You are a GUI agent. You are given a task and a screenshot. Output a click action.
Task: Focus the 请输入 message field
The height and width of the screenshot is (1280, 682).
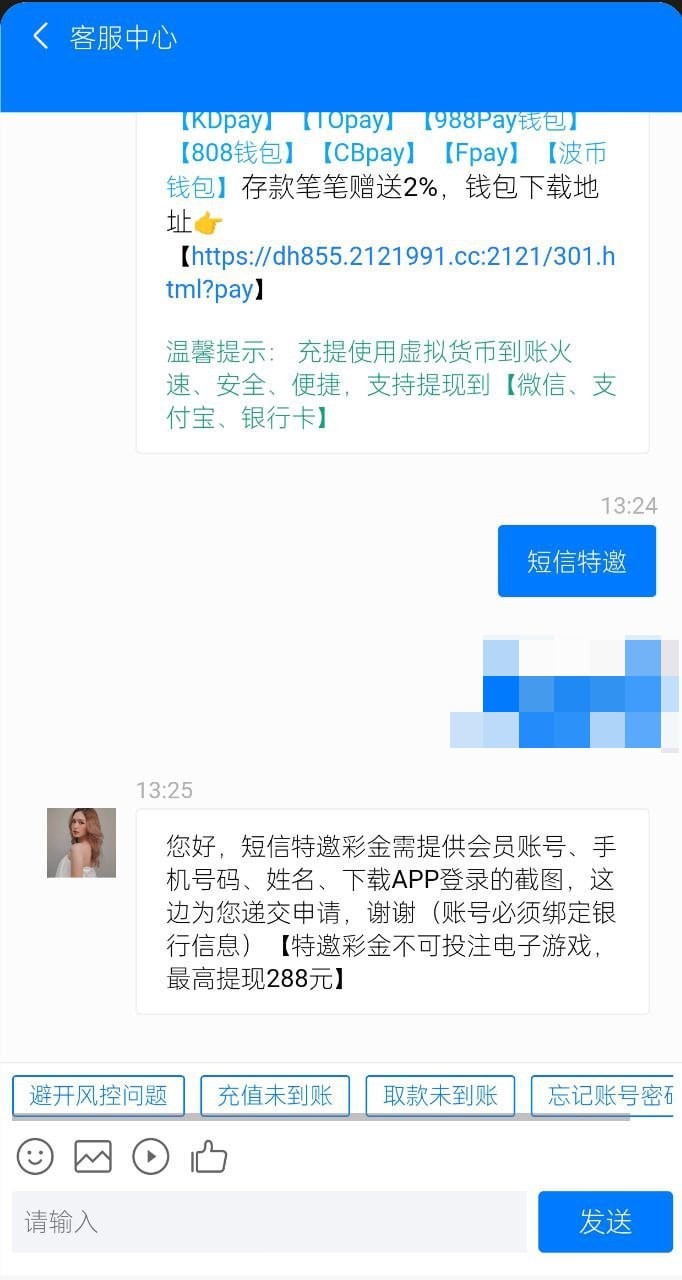click(268, 1222)
